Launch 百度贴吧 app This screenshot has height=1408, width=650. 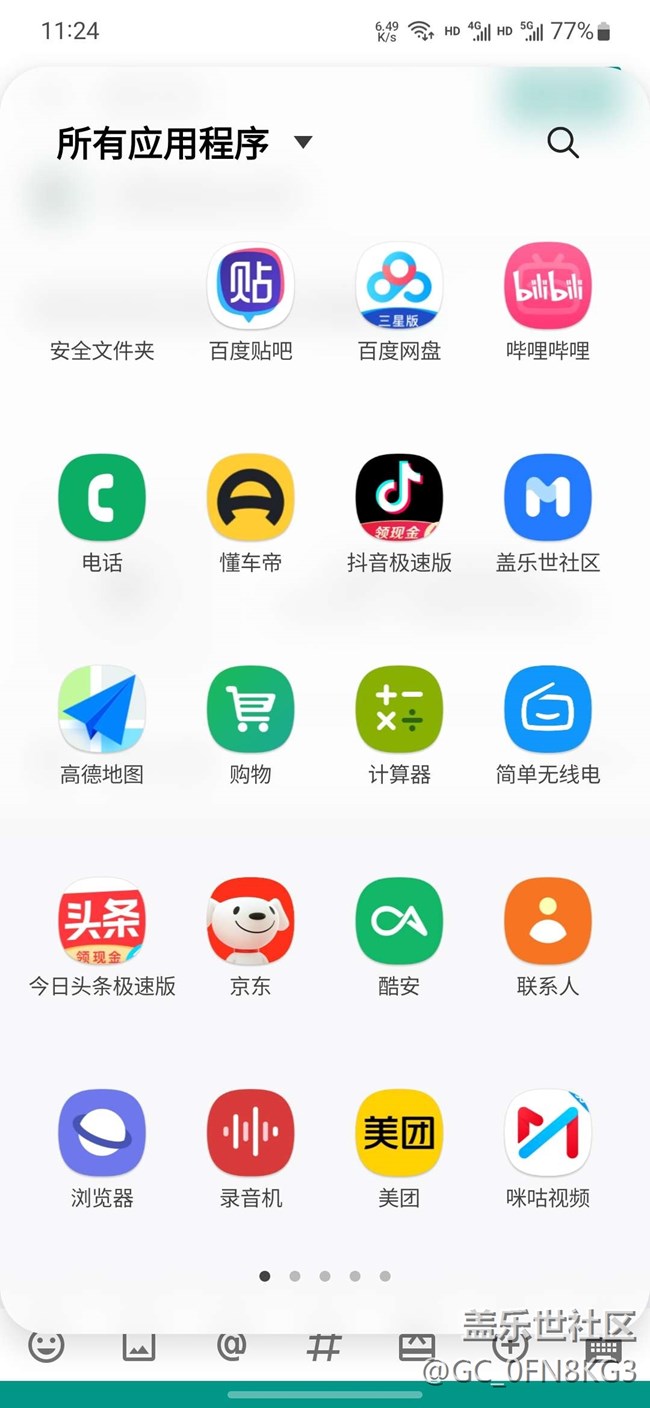tap(250, 286)
